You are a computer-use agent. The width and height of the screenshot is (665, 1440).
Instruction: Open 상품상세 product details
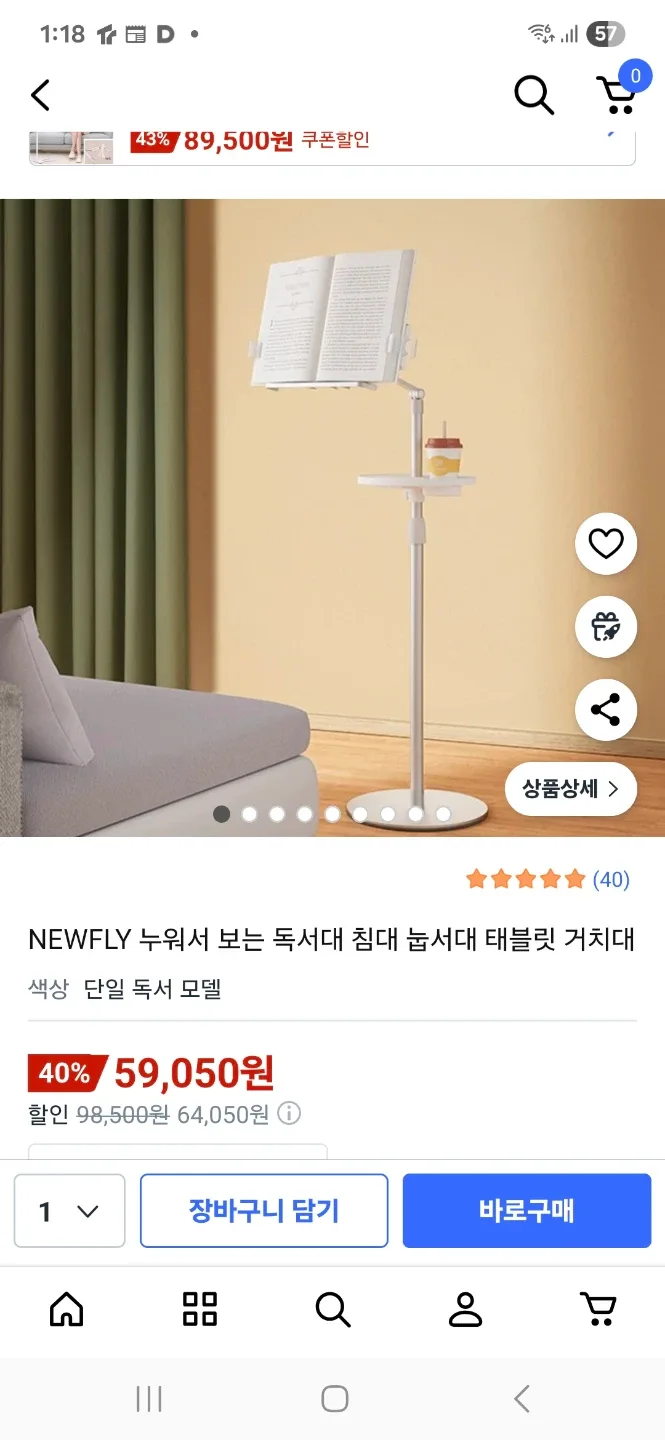571,789
